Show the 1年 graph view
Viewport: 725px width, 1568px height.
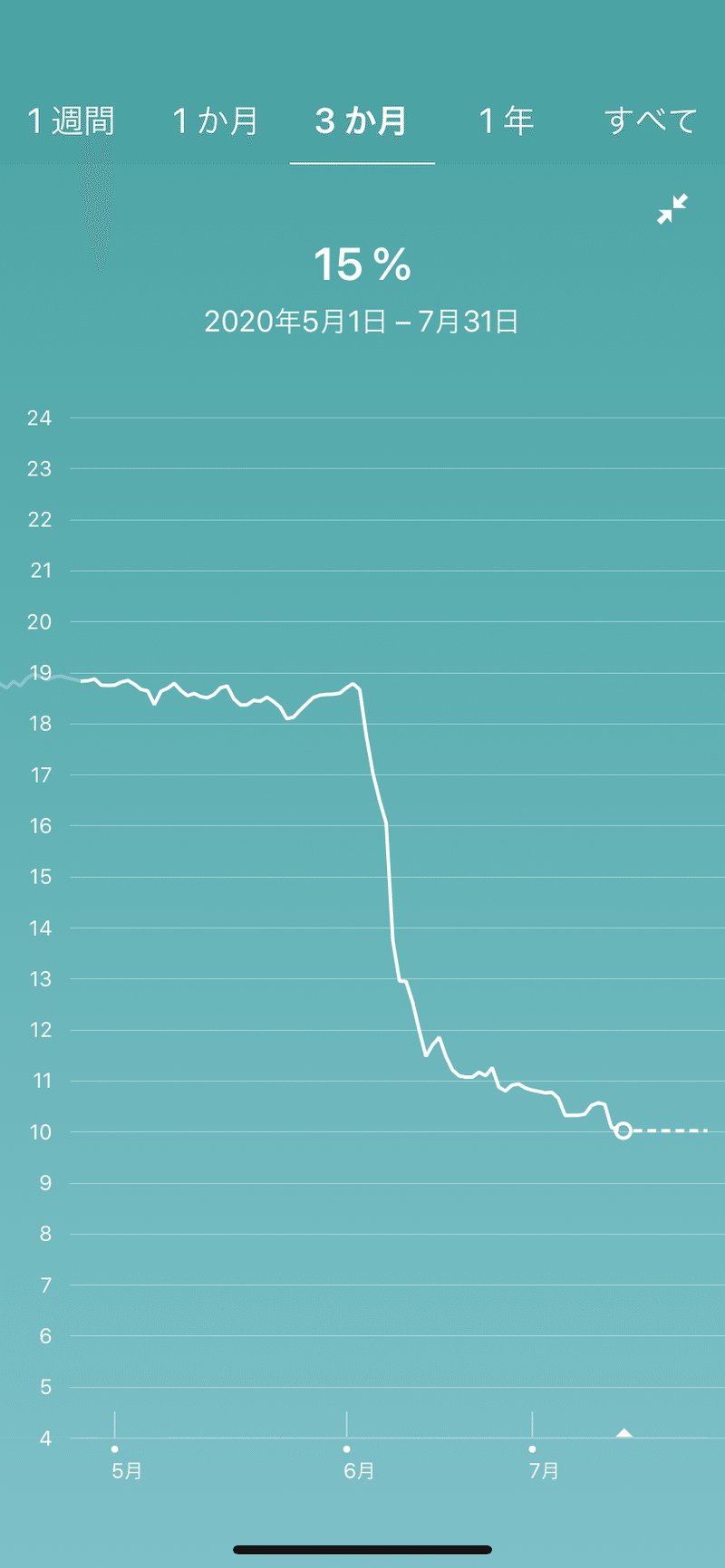coord(507,120)
